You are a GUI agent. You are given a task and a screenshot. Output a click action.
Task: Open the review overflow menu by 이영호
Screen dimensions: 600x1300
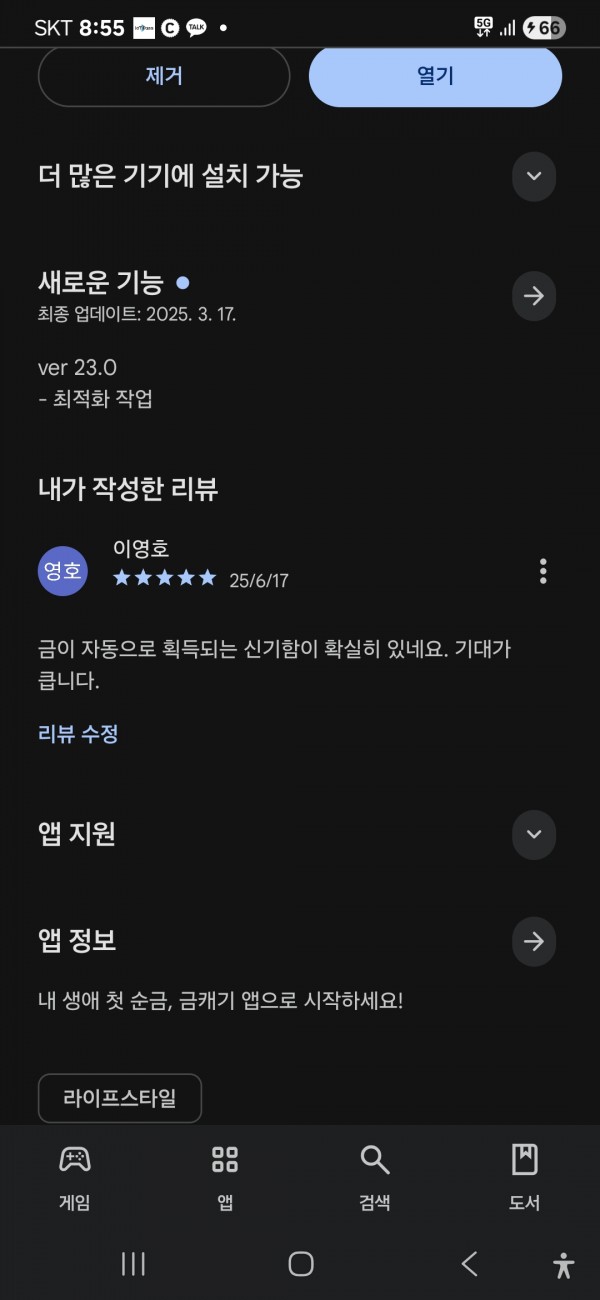543,571
